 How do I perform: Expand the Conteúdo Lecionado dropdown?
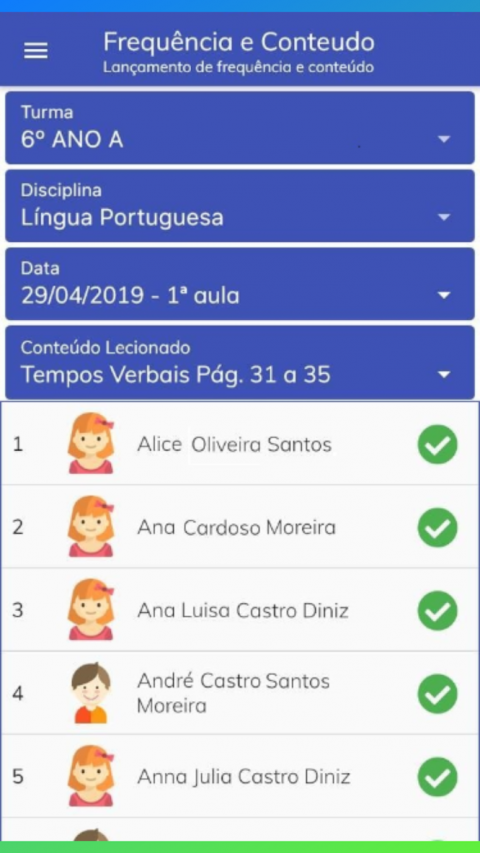click(x=240, y=363)
